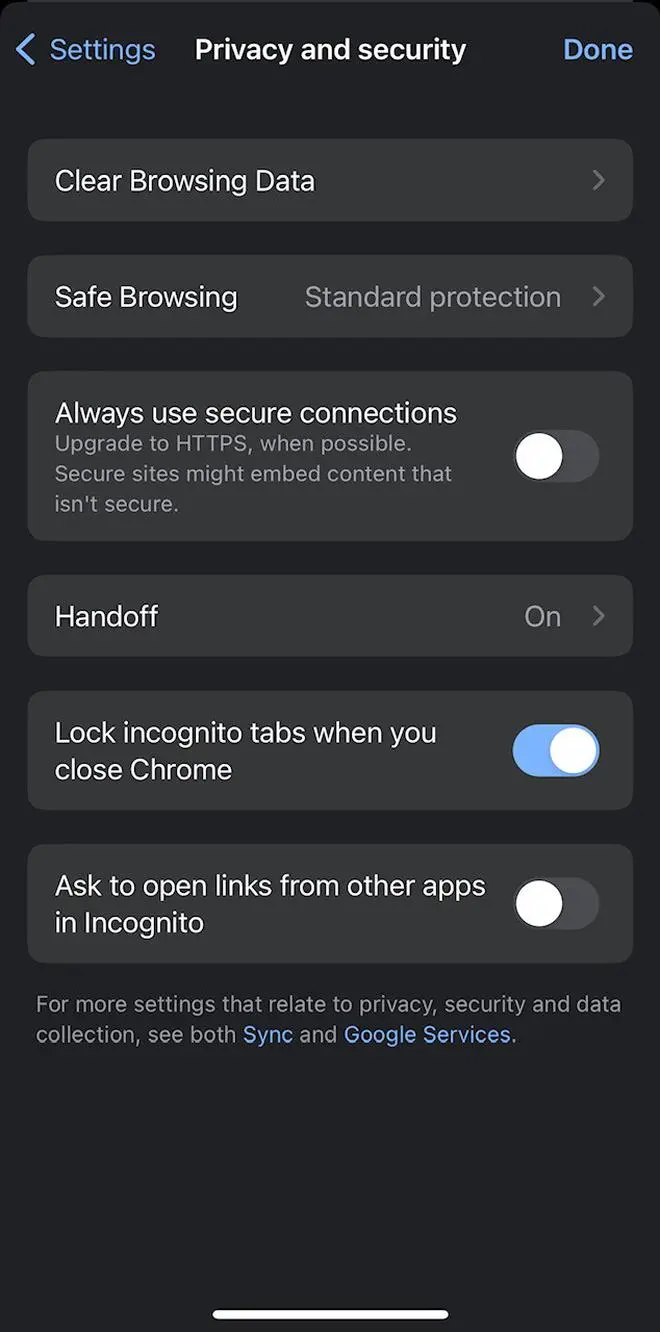Toggle Ask to open links in Incognito
This screenshot has width=660, height=1332.
tap(556, 904)
